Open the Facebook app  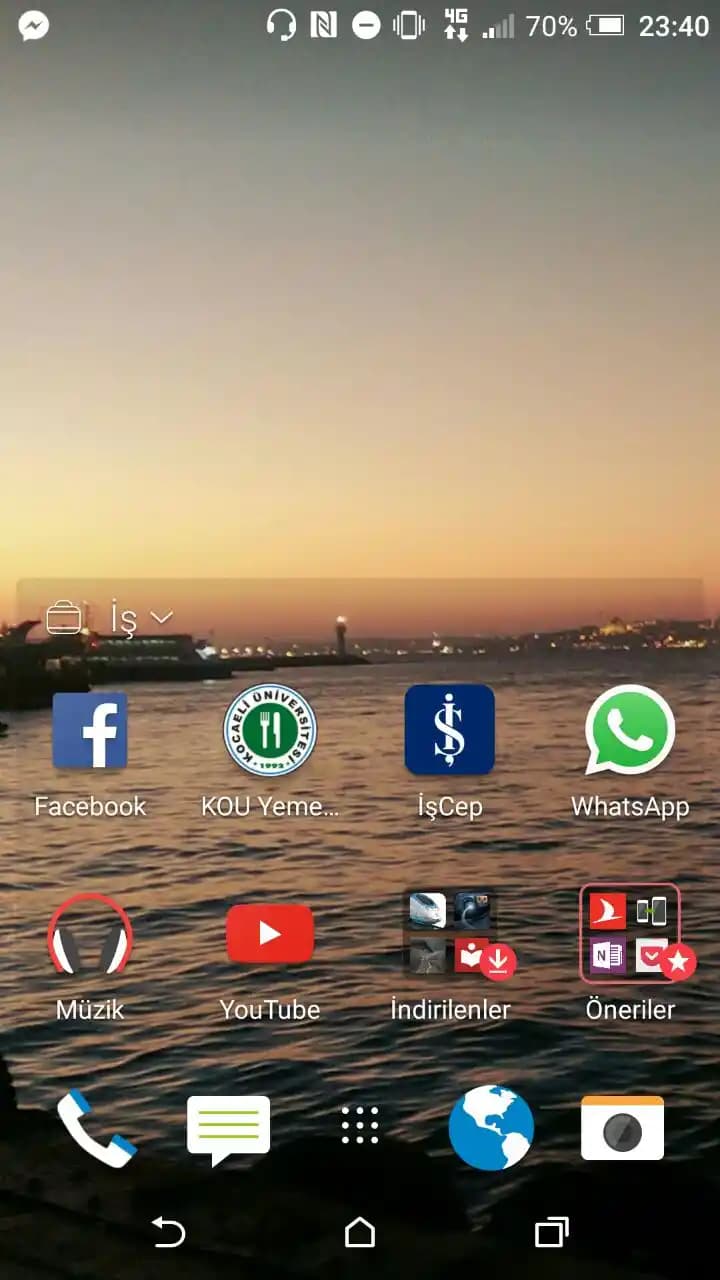click(x=90, y=730)
